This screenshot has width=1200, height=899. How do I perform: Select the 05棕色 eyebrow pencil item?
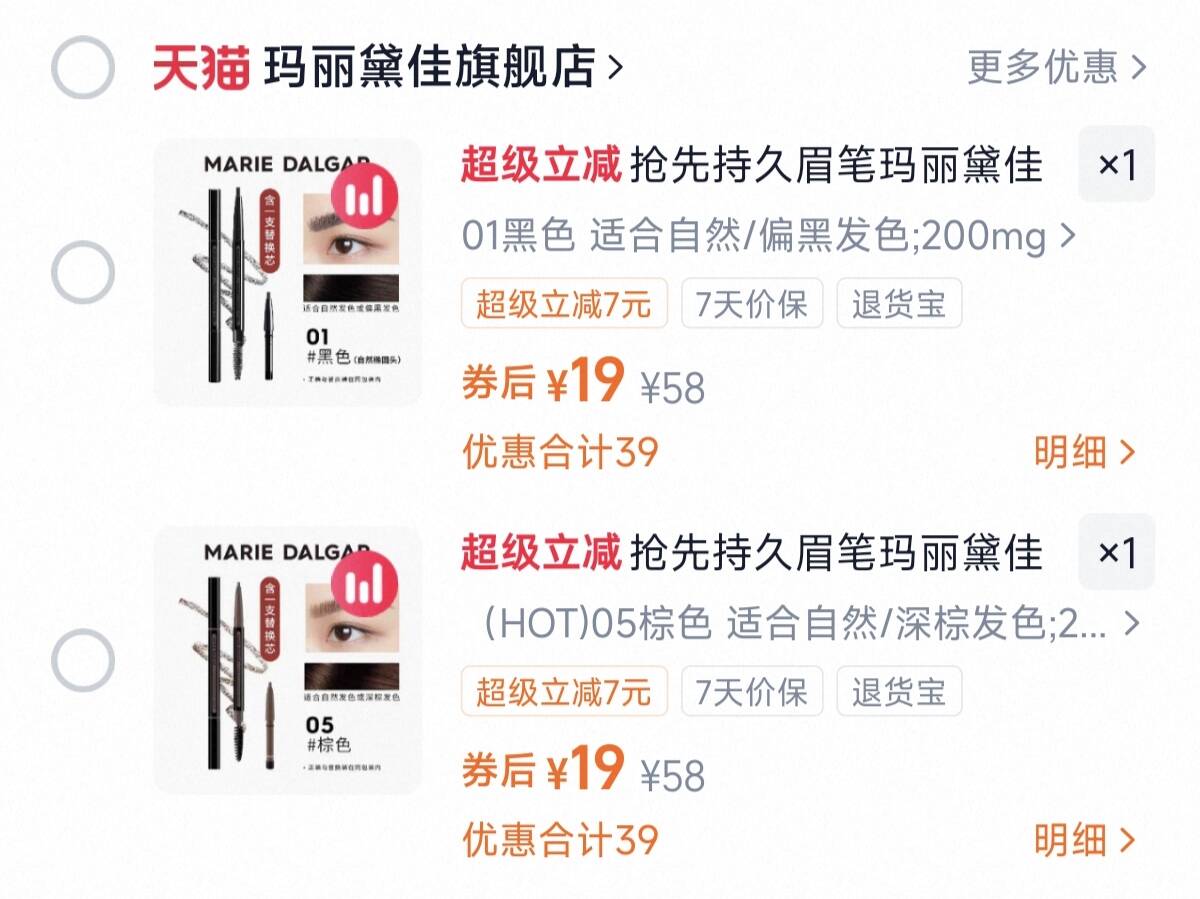coord(82,660)
